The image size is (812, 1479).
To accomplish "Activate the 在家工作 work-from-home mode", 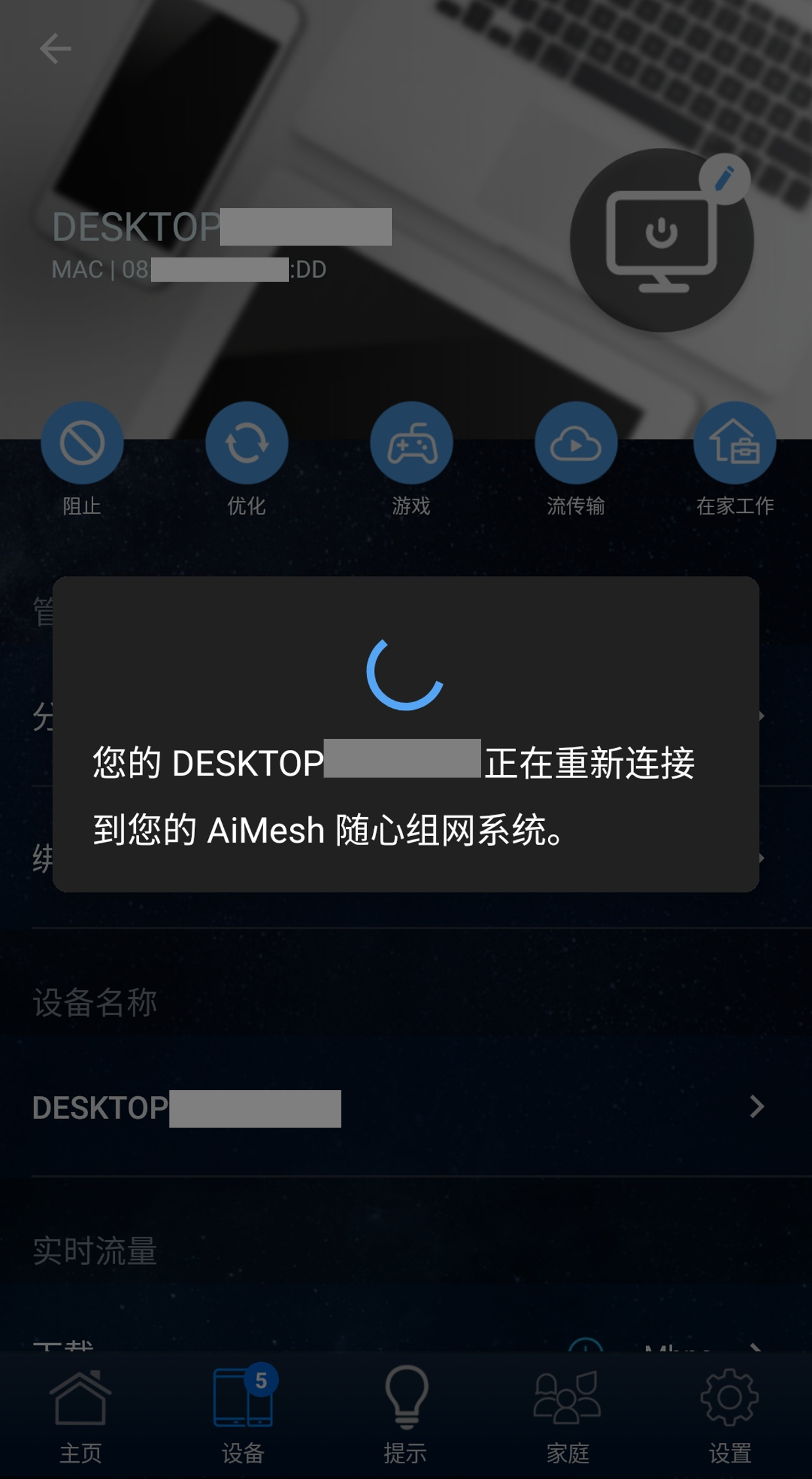I will (735, 443).
